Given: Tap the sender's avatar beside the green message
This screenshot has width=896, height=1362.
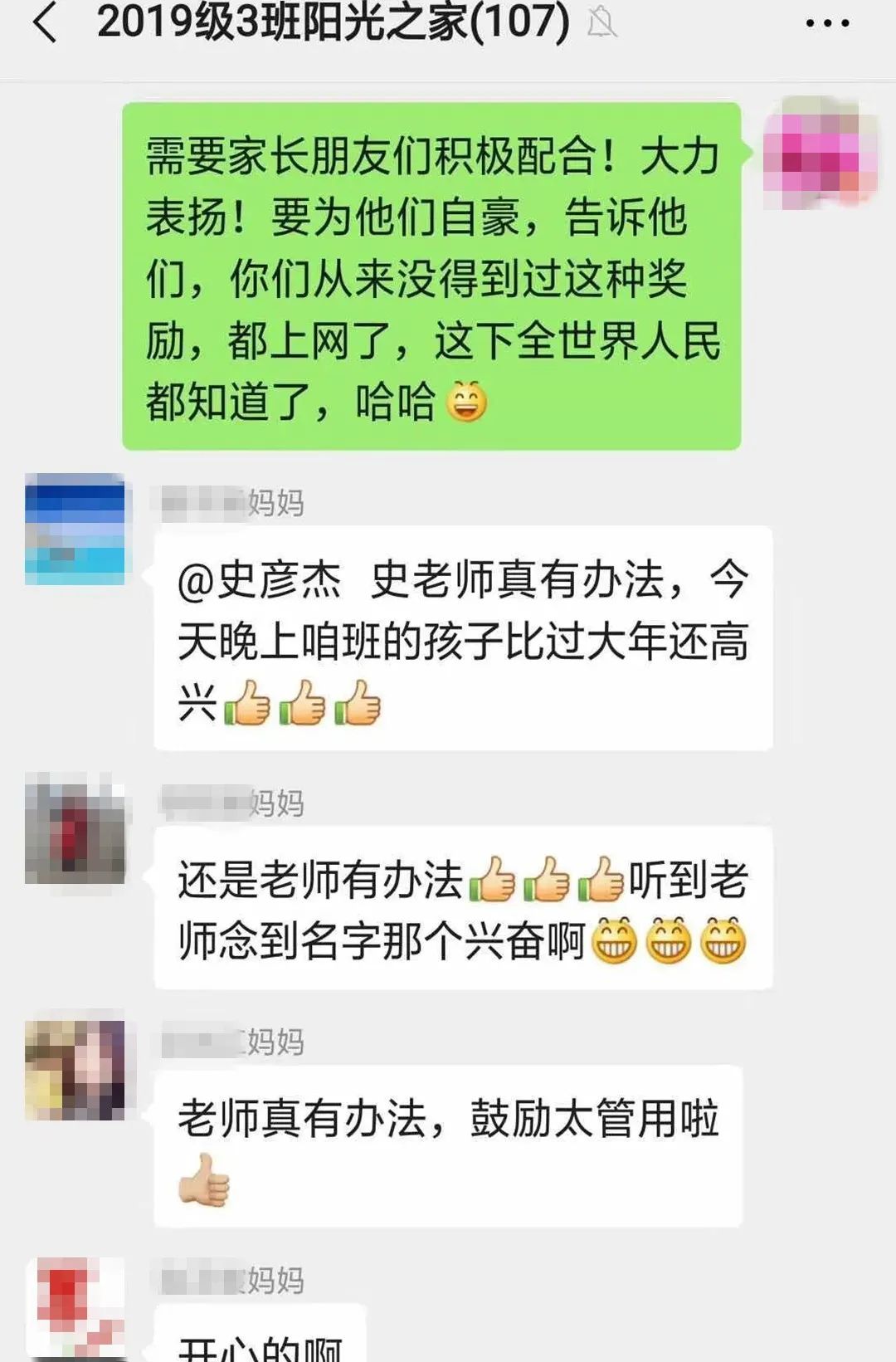Looking at the screenshot, I should pyautogui.click(x=820, y=153).
